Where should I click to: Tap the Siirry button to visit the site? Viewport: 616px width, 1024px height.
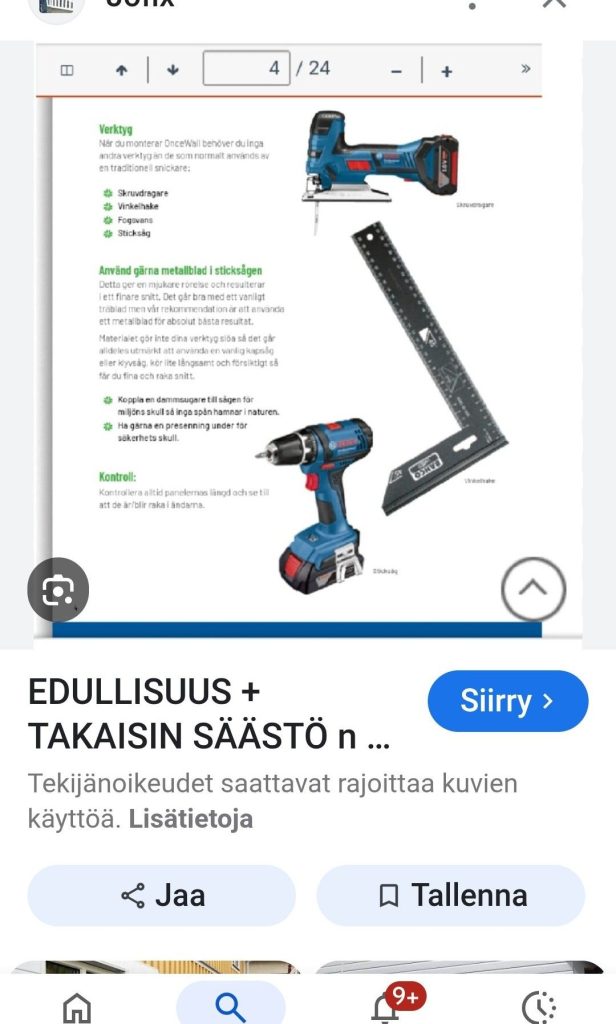[507, 701]
